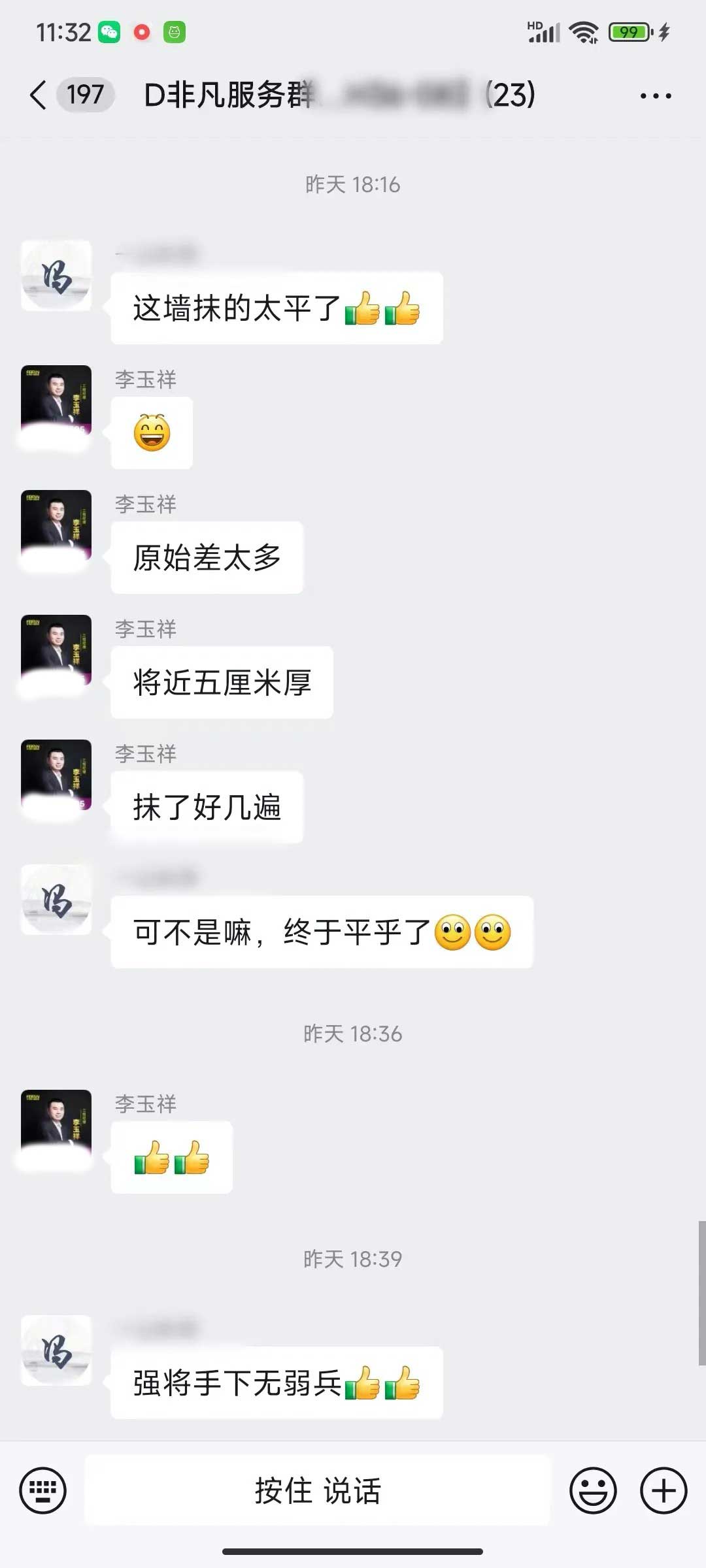This screenshot has height=1568, width=706.
Task: Open the emoji sticker panel
Action: click(x=593, y=1490)
